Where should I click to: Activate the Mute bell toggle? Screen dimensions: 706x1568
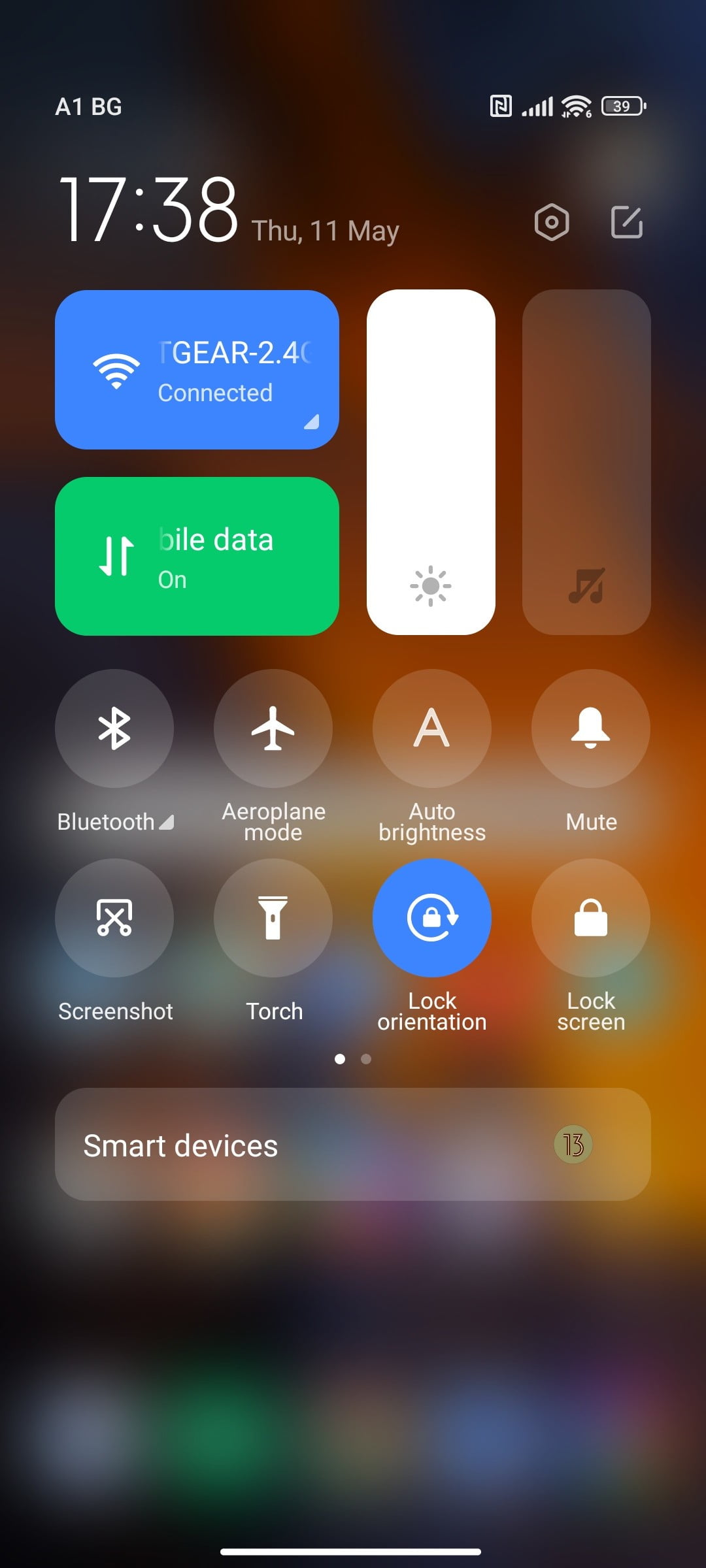pos(591,728)
